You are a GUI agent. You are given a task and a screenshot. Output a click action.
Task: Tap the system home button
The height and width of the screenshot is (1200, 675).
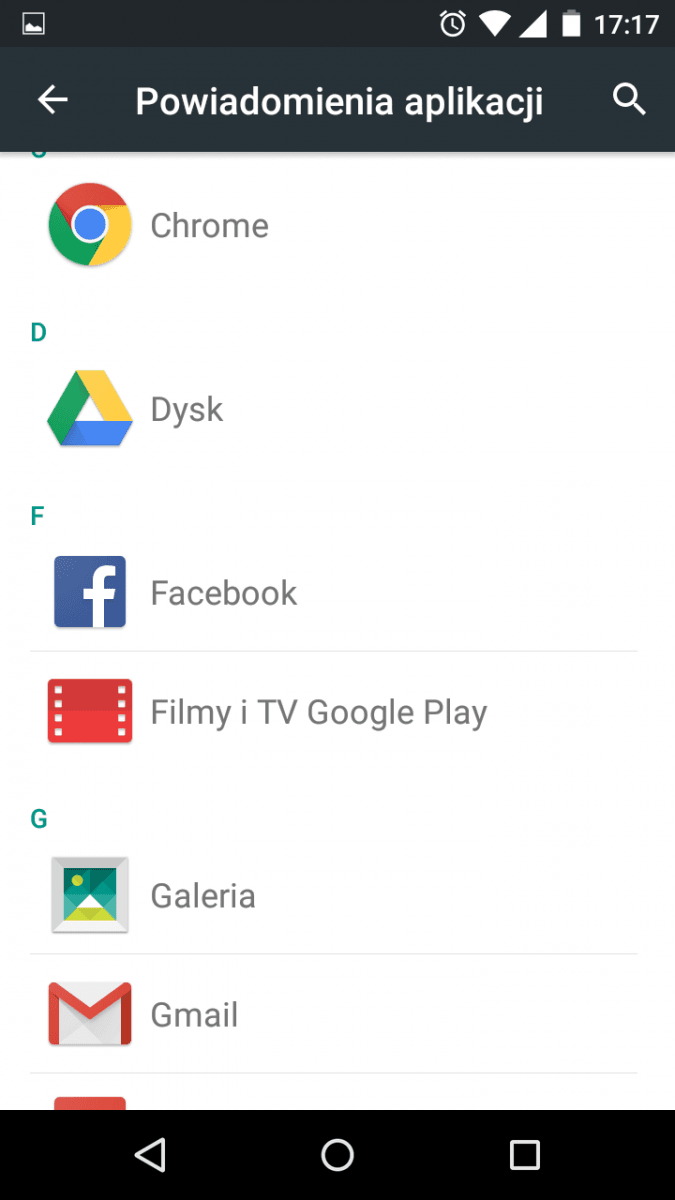click(x=337, y=1155)
